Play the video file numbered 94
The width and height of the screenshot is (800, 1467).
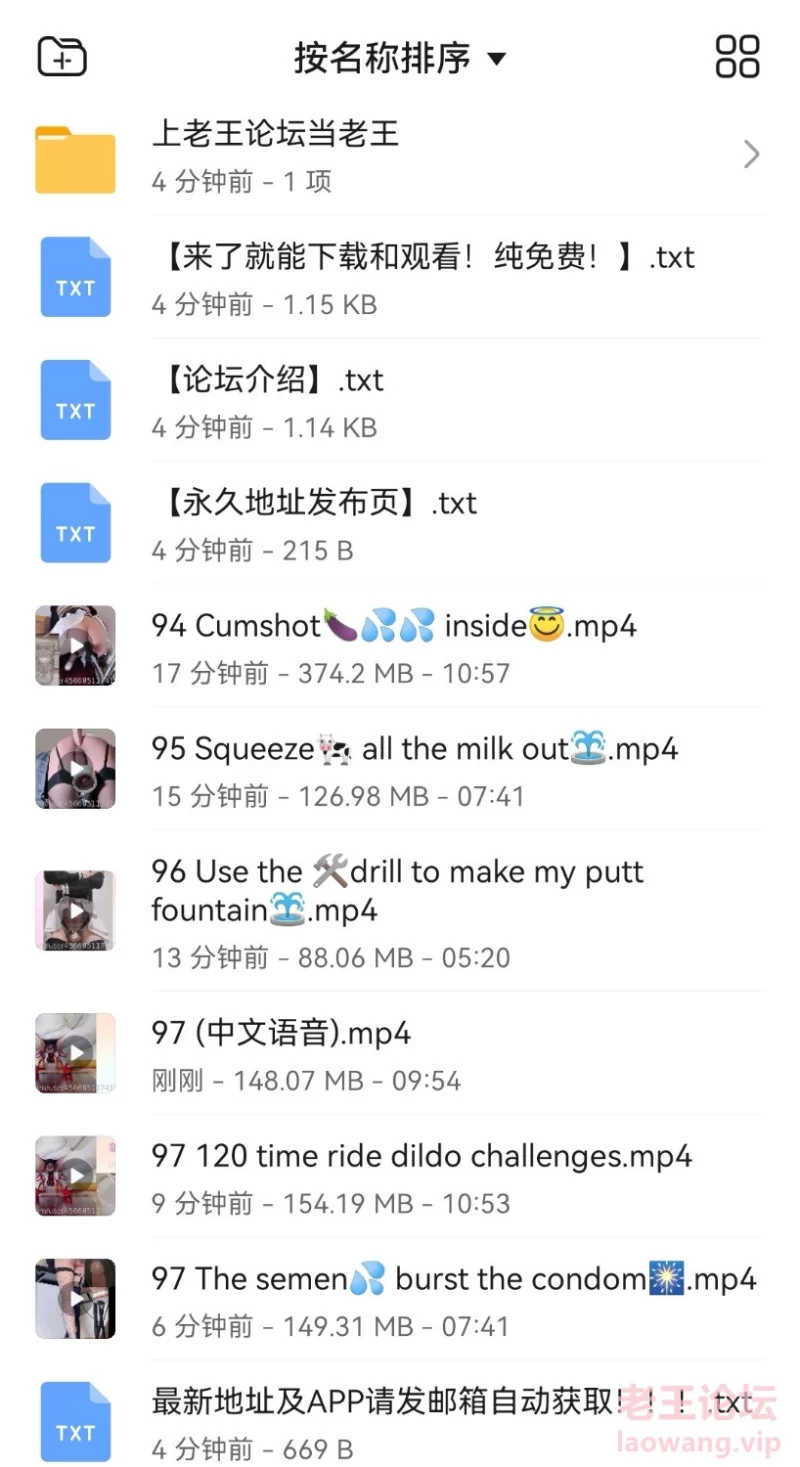click(x=400, y=646)
